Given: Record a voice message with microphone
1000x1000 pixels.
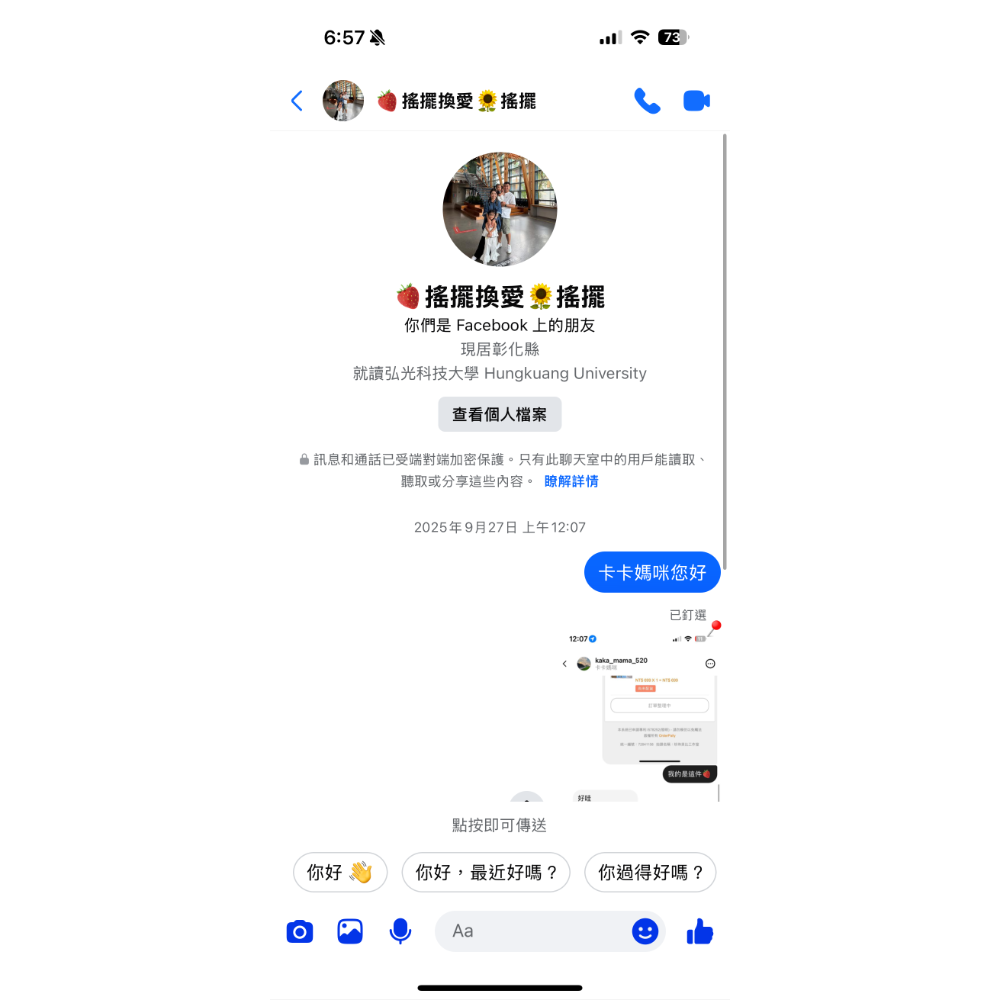Looking at the screenshot, I should pyautogui.click(x=400, y=932).
